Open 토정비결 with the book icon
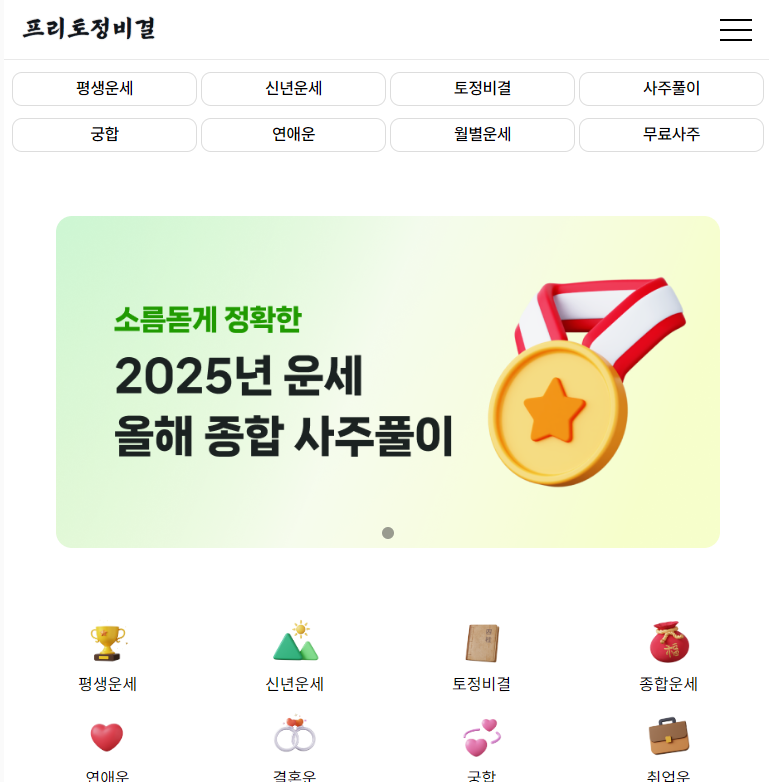This screenshot has width=769, height=782. click(x=482, y=657)
